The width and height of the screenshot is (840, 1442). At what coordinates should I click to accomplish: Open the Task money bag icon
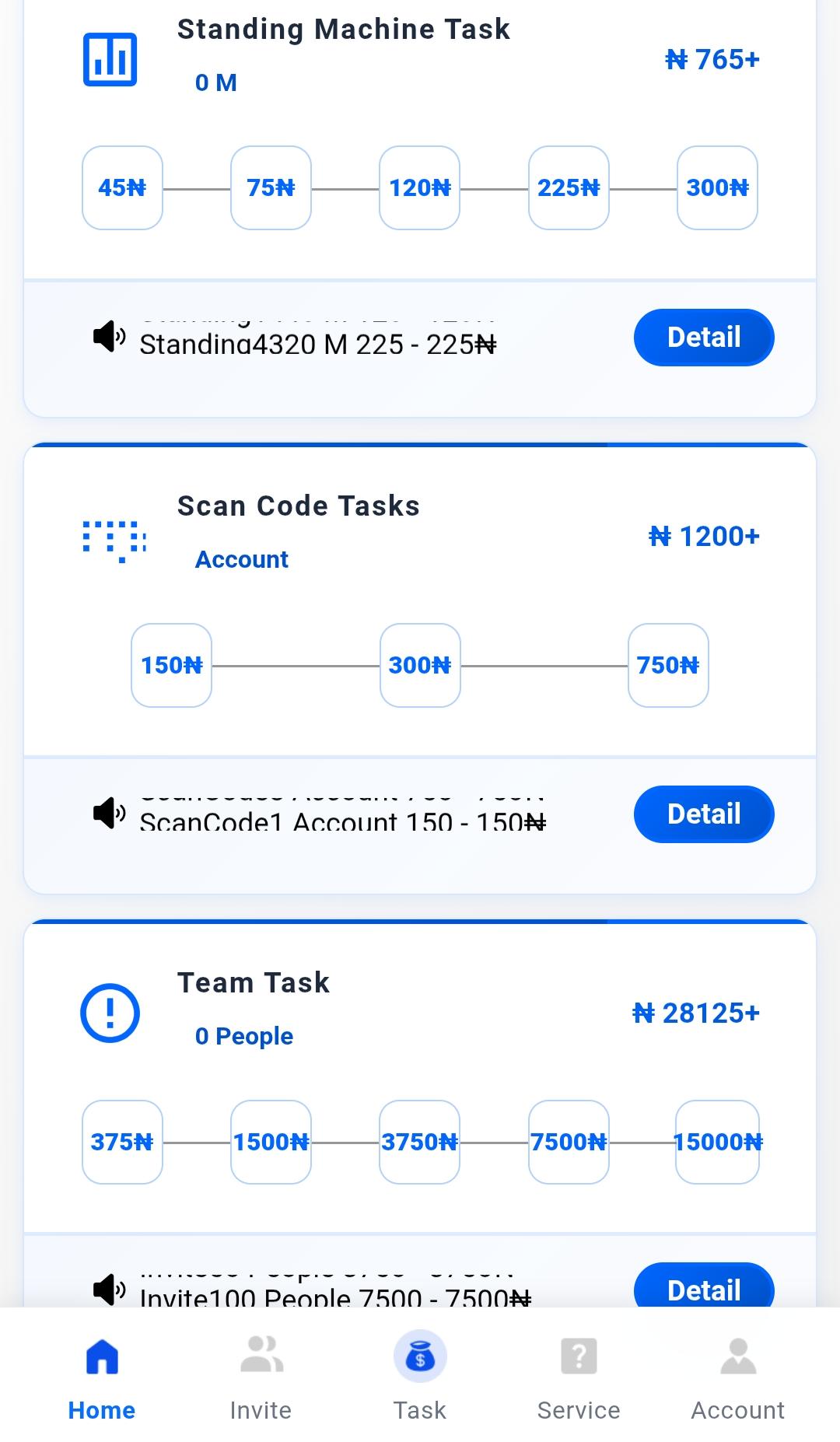point(419,1353)
